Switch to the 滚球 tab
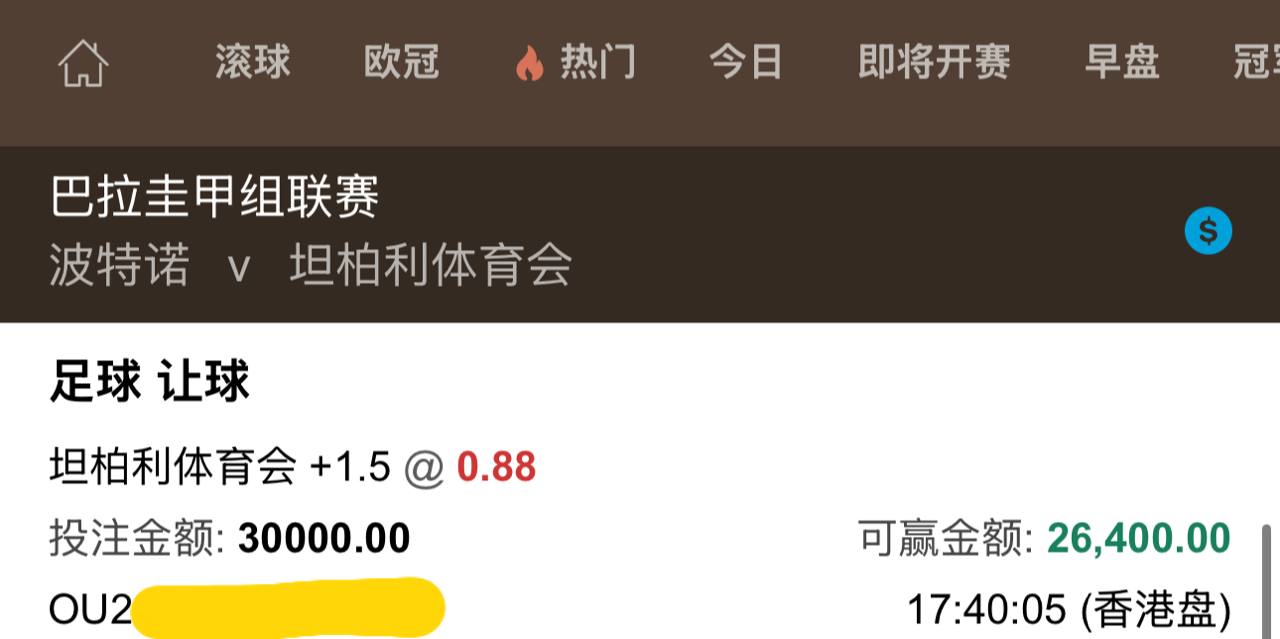1280x639 pixels. 253,62
